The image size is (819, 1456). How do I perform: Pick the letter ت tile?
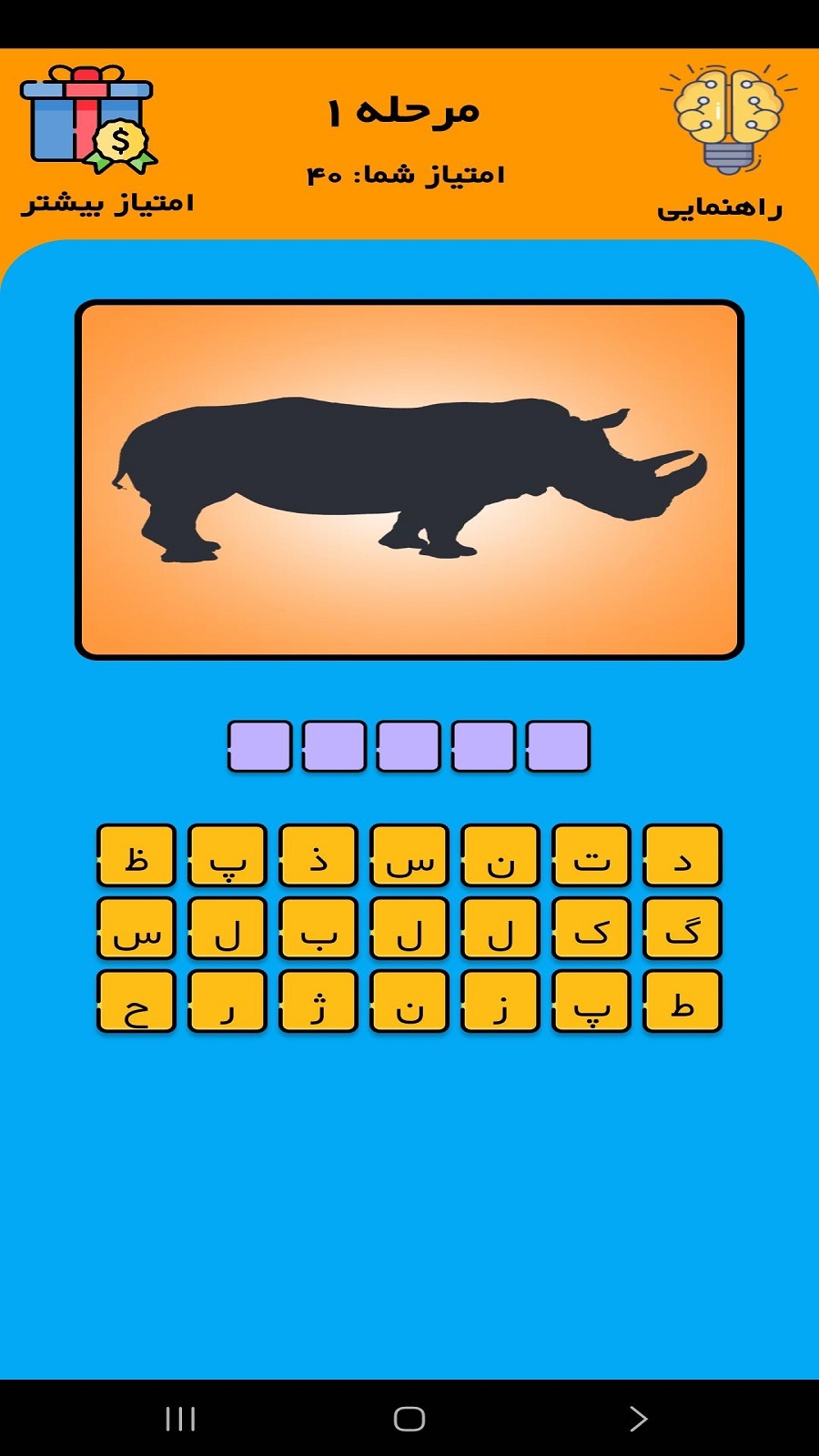click(x=591, y=856)
